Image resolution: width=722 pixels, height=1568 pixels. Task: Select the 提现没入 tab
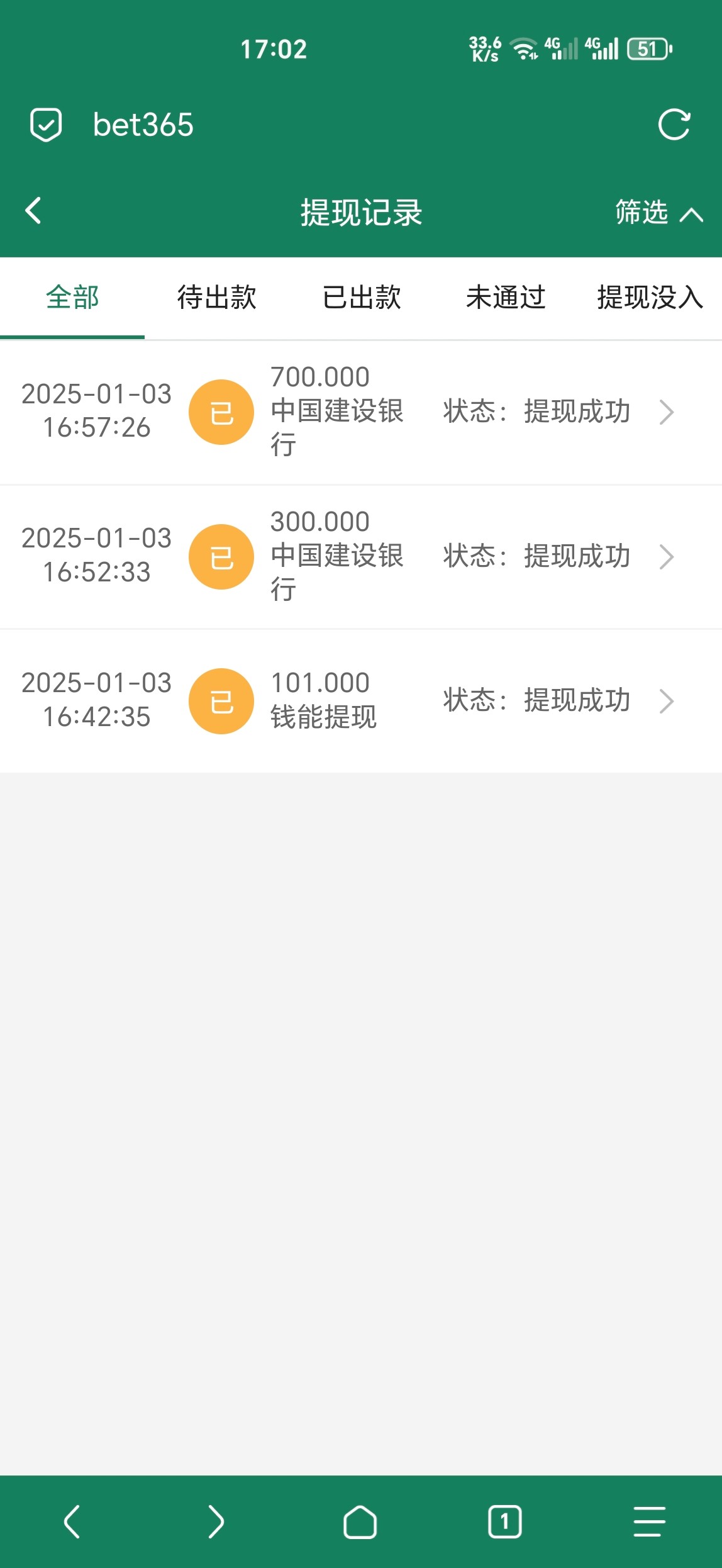(648, 298)
